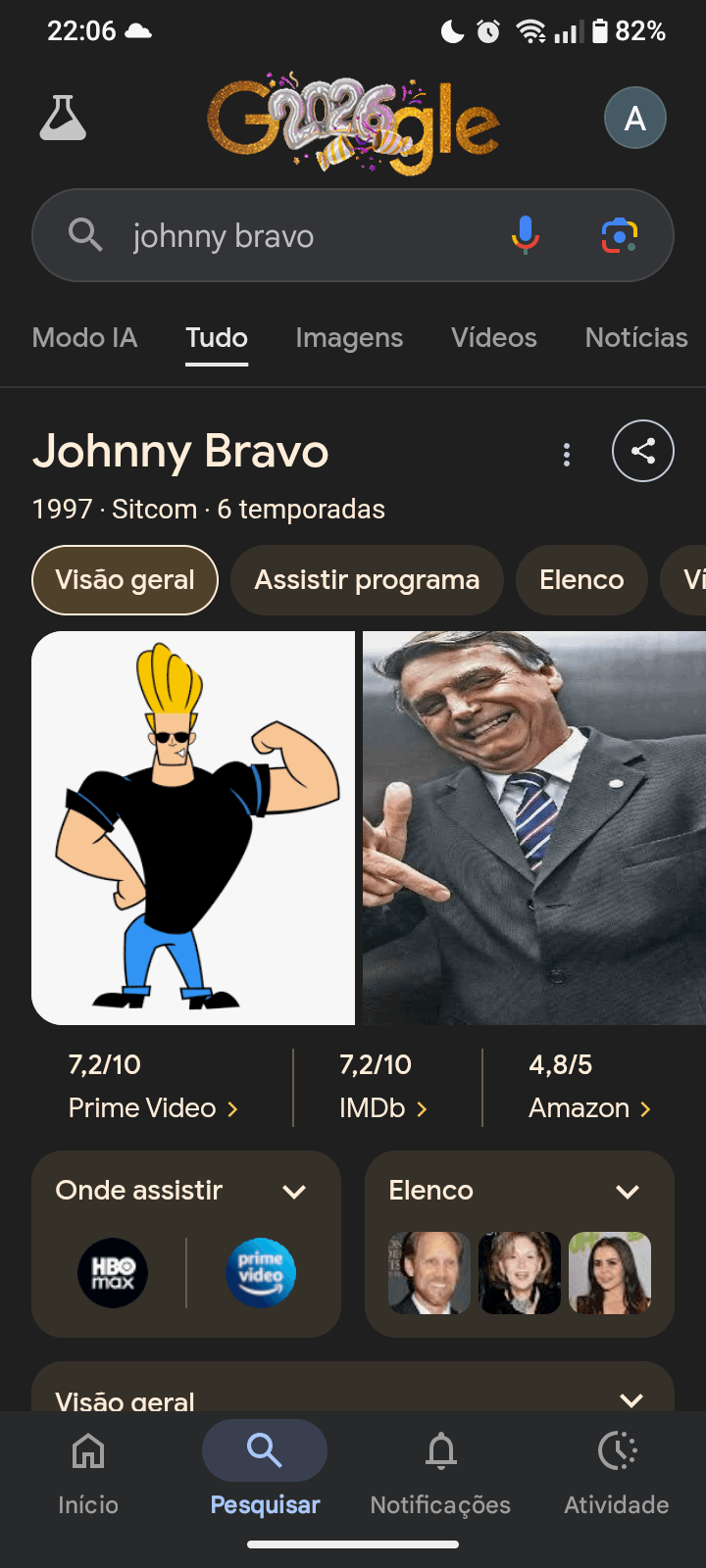Select the Assistir programa chip
The image size is (706, 1568).
point(367,580)
